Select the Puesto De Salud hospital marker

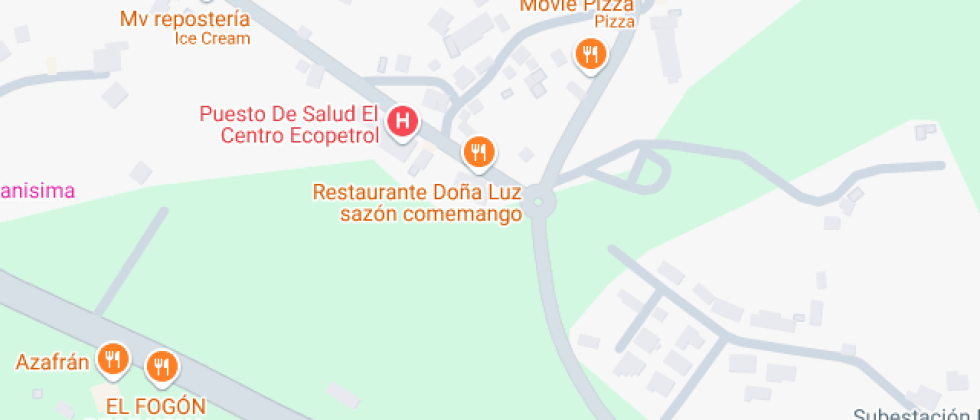click(402, 123)
